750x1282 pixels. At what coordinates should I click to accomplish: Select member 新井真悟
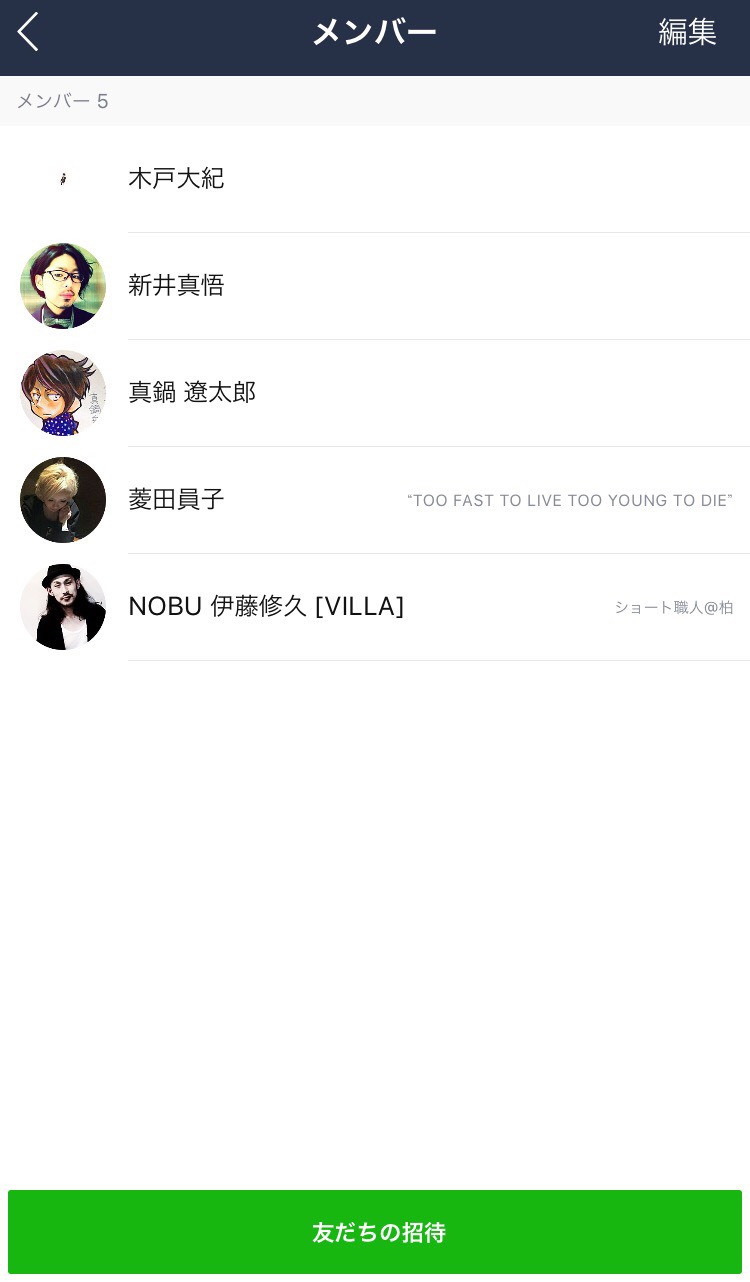tap(176, 286)
